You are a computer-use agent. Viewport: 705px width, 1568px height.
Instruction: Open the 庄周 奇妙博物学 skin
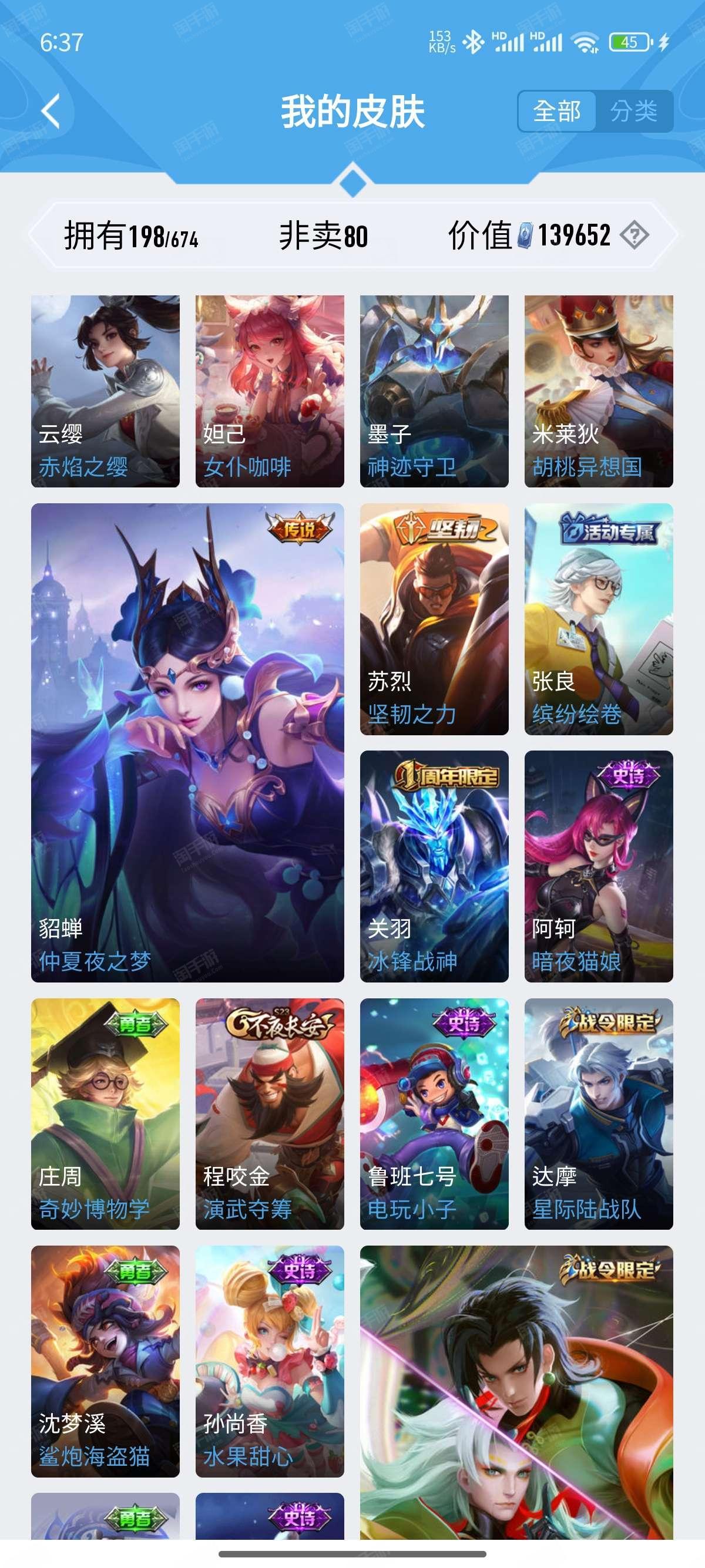[105, 1114]
